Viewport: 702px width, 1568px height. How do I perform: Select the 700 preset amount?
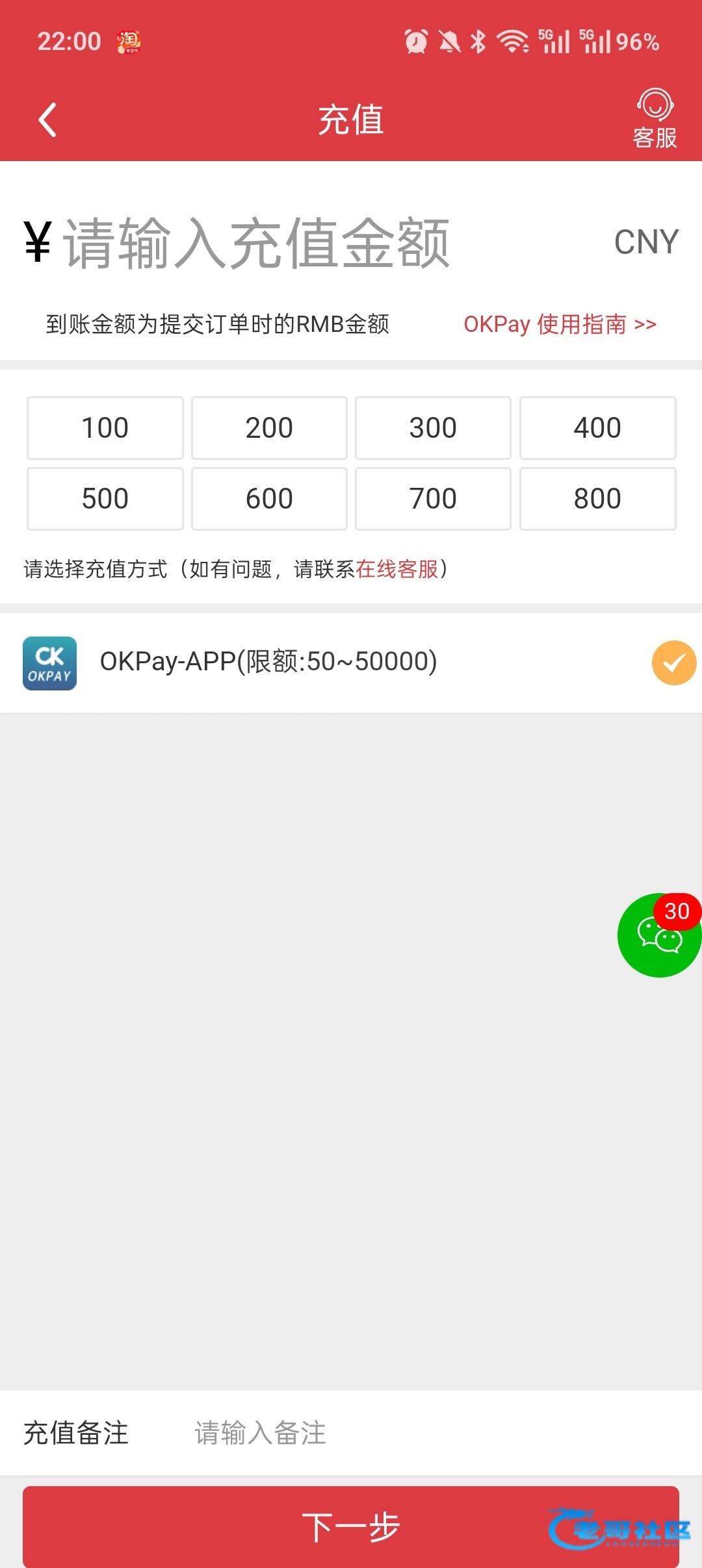[433, 499]
